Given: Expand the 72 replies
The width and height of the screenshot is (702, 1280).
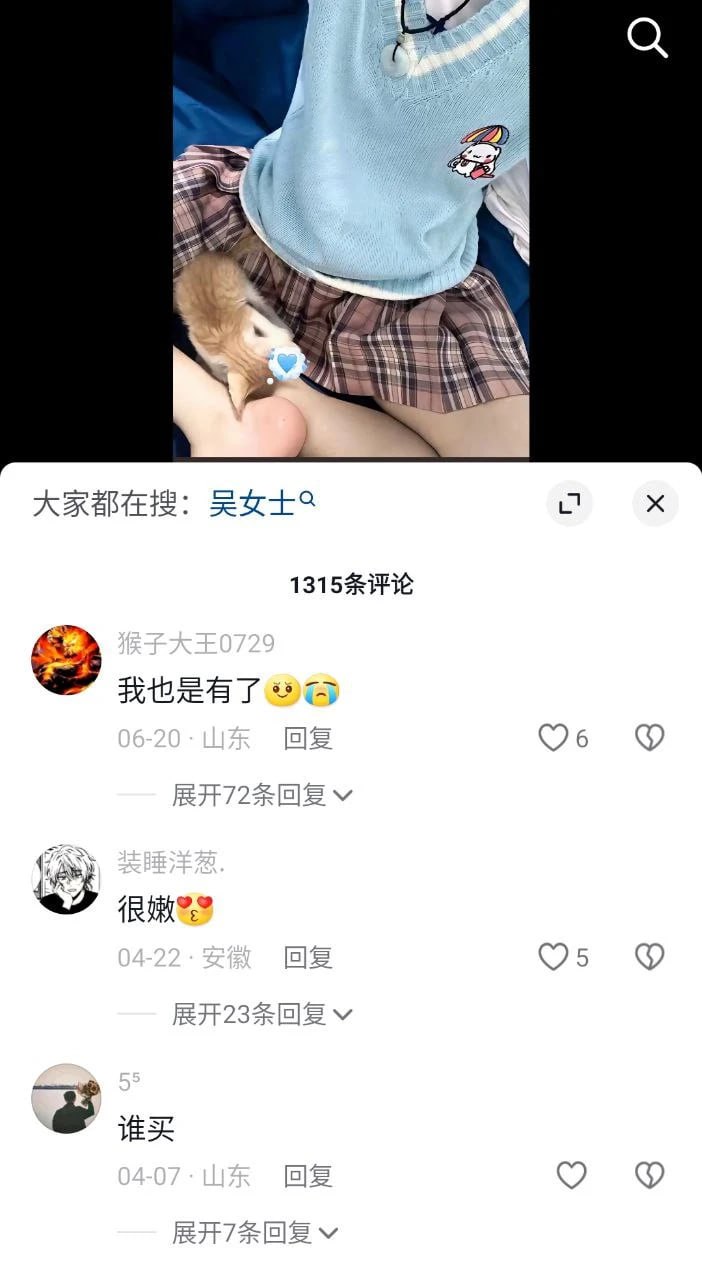Looking at the screenshot, I should 262,795.
